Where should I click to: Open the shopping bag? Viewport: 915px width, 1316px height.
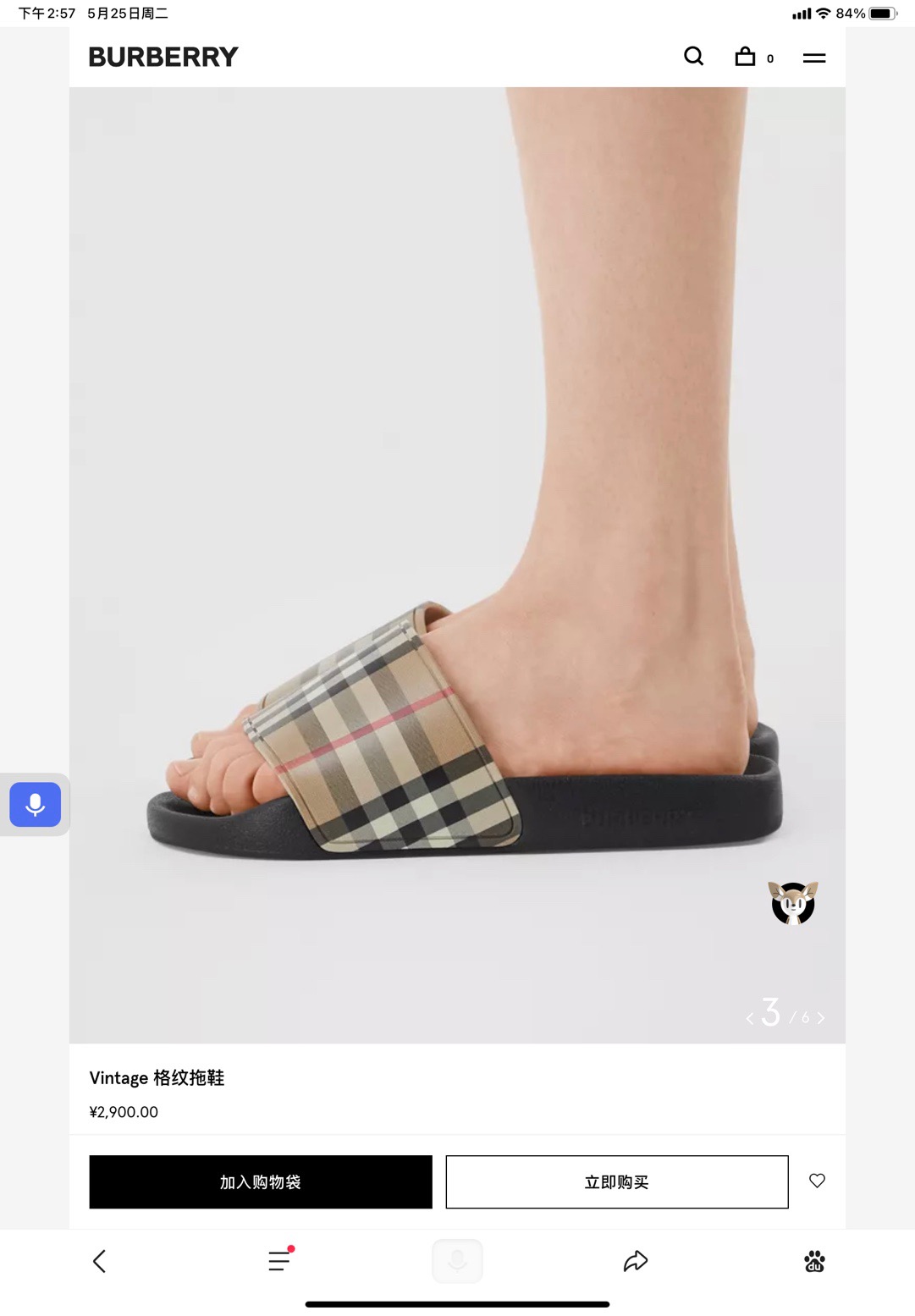coord(745,57)
